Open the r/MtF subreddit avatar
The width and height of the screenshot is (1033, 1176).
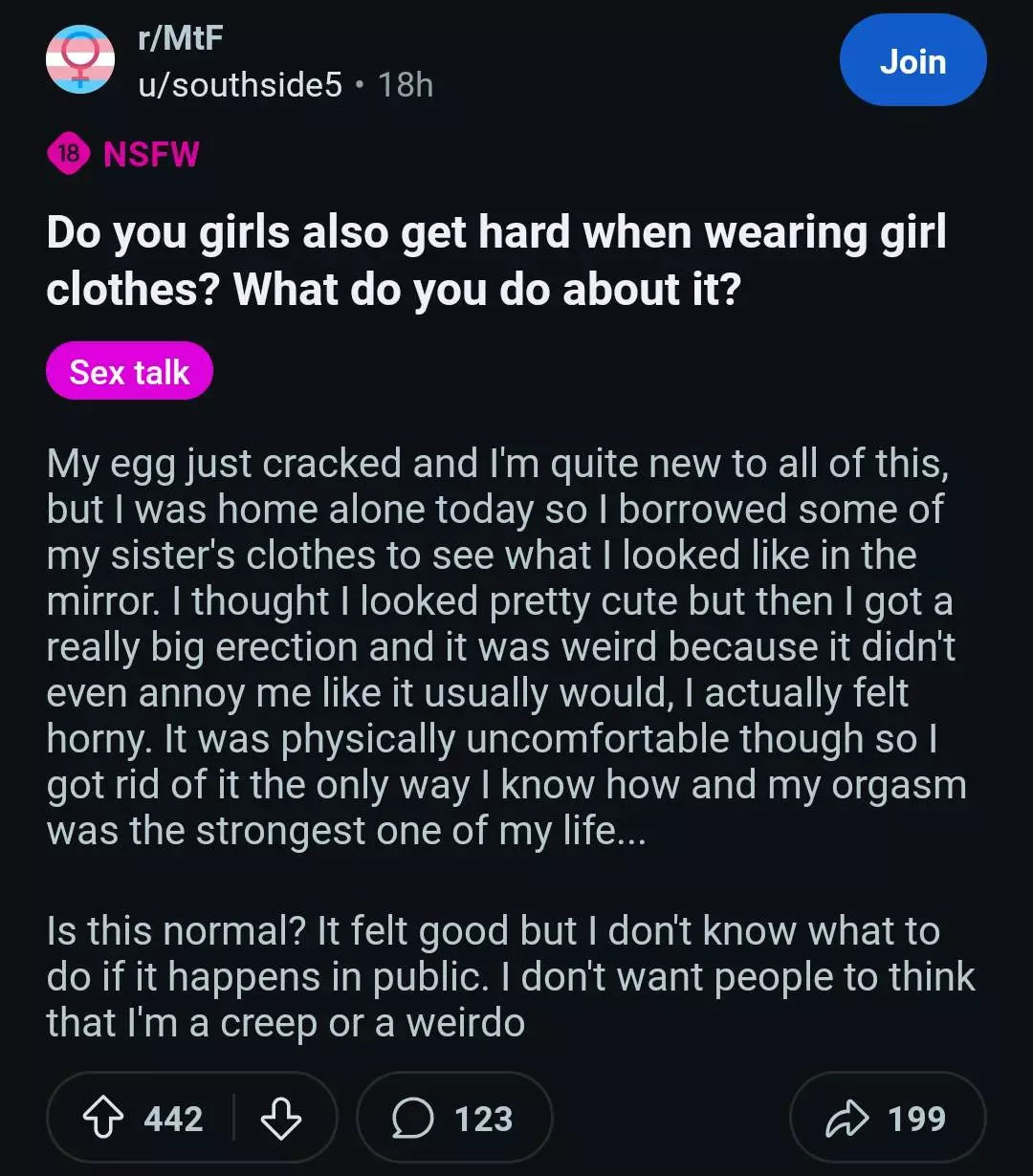pyautogui.click(x=80, y=60)
